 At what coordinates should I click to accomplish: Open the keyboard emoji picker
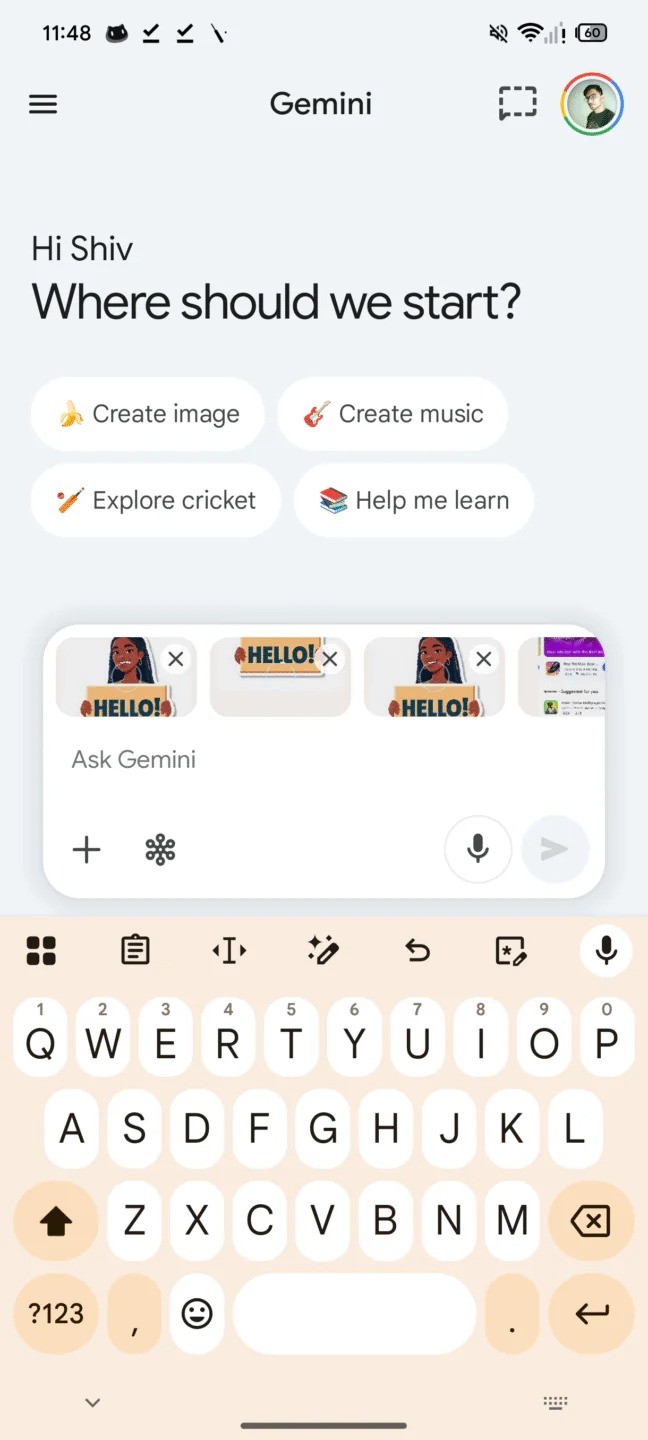pyautogui.click(x=197, y=1313)
